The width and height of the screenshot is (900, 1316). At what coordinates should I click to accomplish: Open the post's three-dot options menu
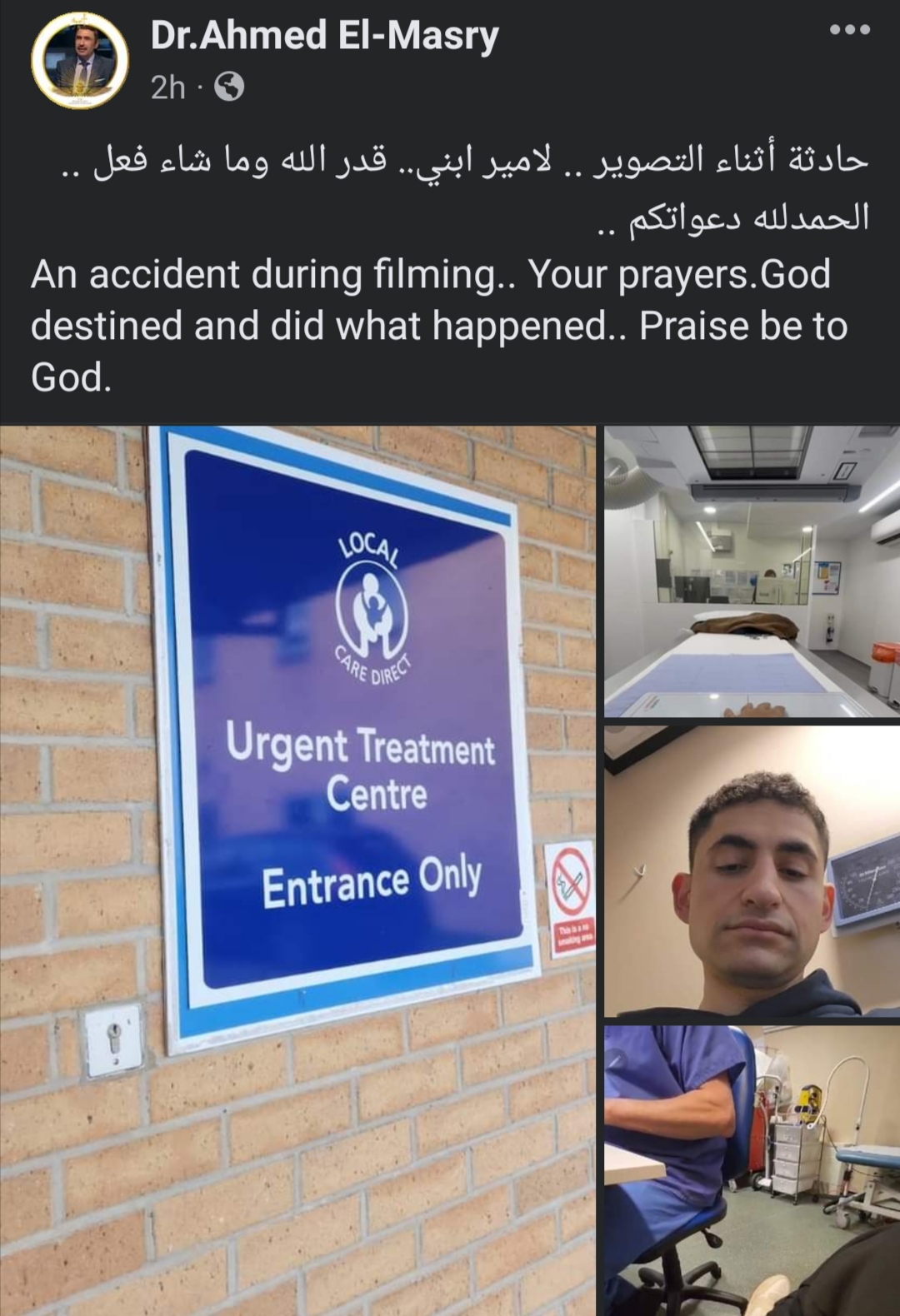click(x=850, y=30)
